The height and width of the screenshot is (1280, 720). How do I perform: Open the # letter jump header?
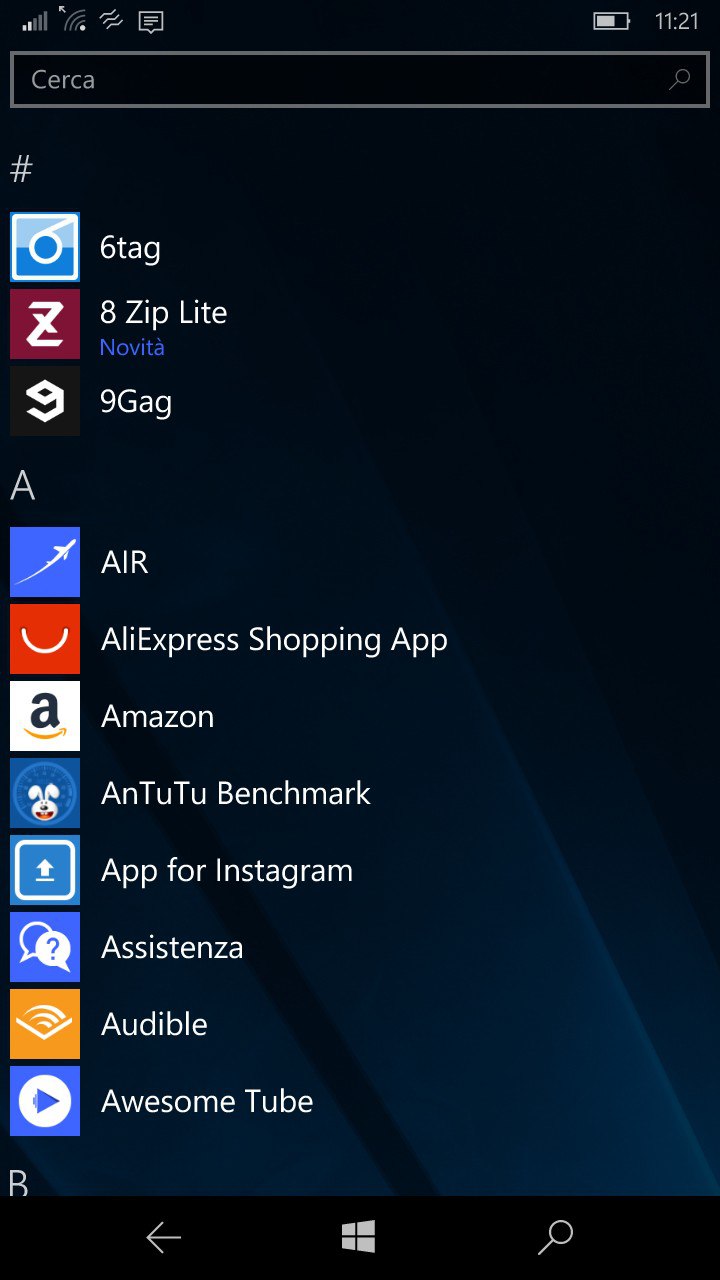[22, 169]
